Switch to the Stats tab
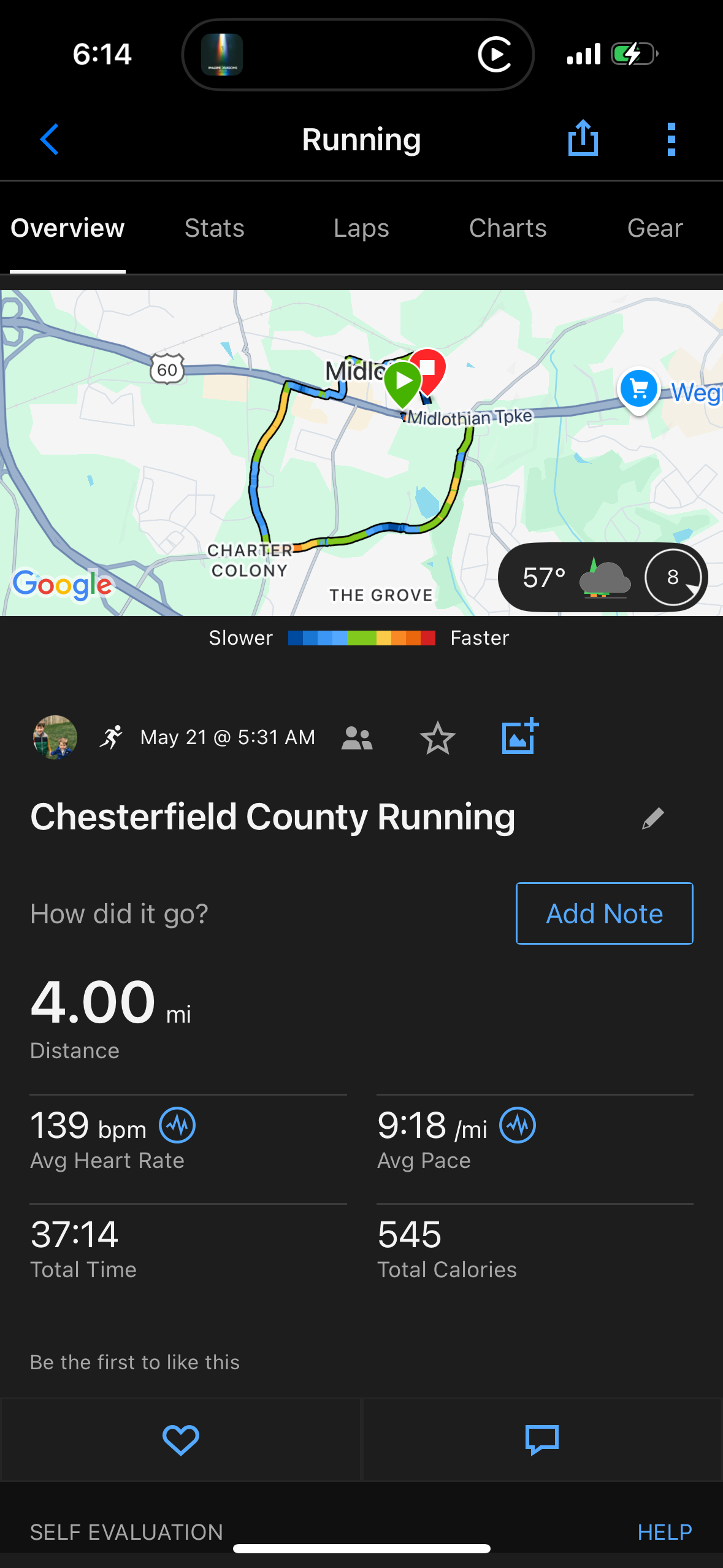Viewport: 723px width, 1568px height. 215,228
